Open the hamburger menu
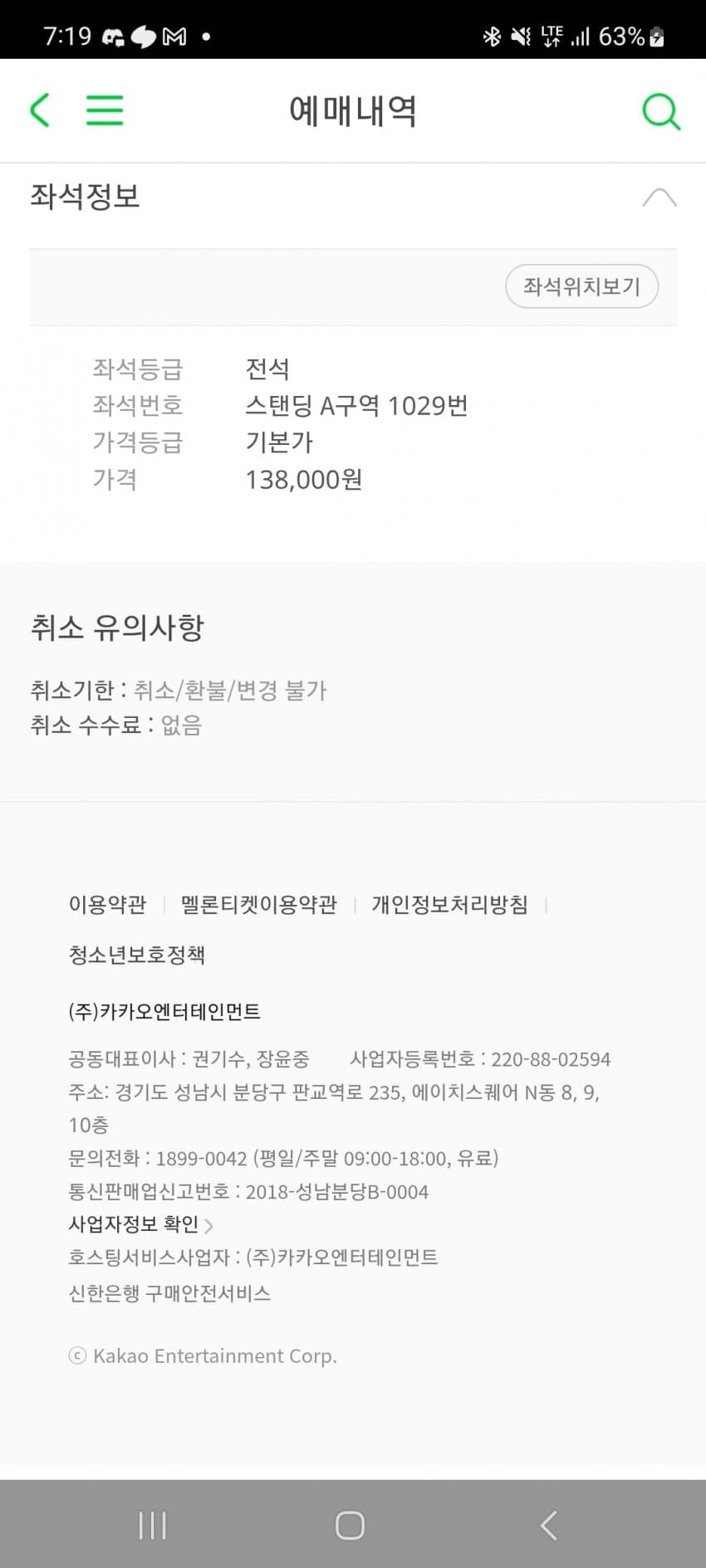Screen dimensions: 706x1568 pos(105,110)
